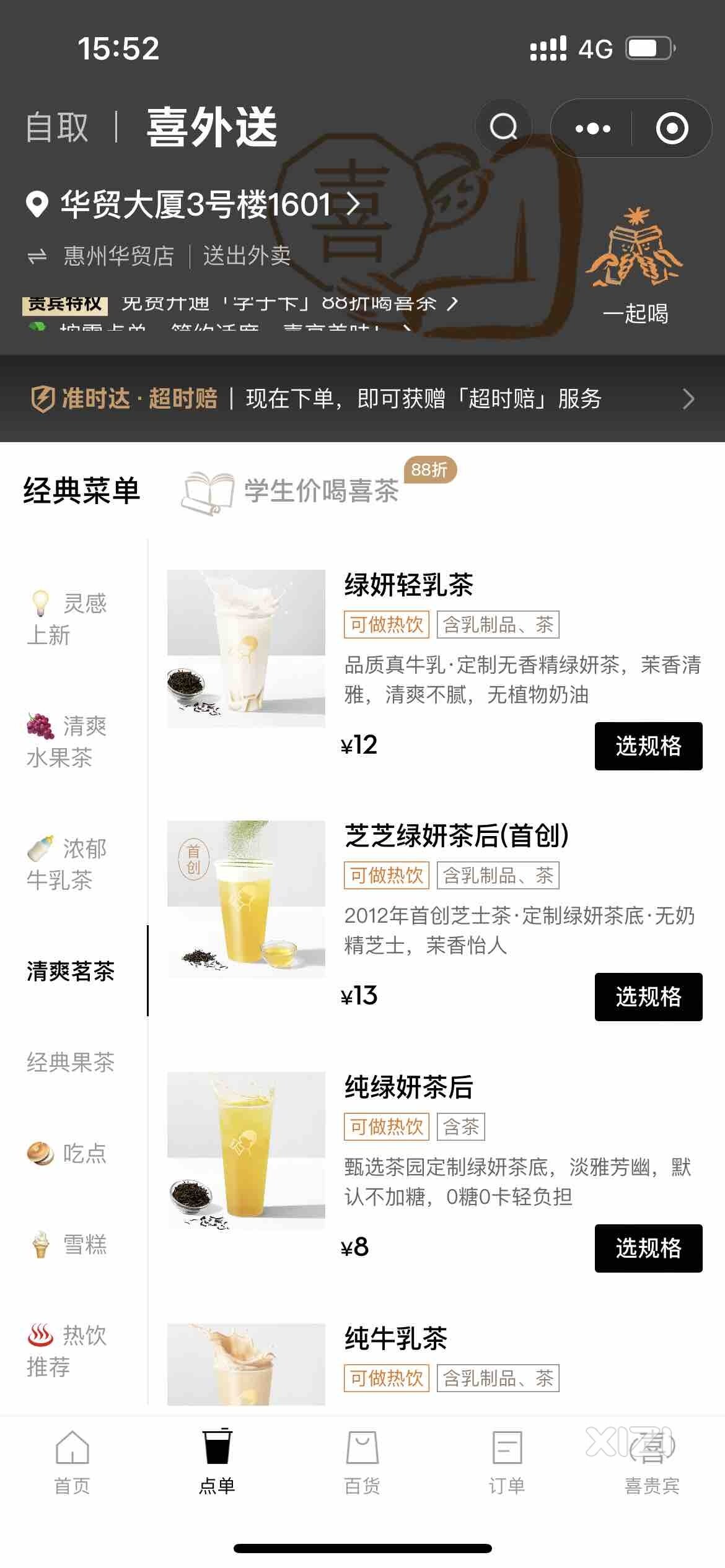Select the 经典果茶 category
The height and width of the screenshot is (1568, 725).
(x=70, y=1062)
